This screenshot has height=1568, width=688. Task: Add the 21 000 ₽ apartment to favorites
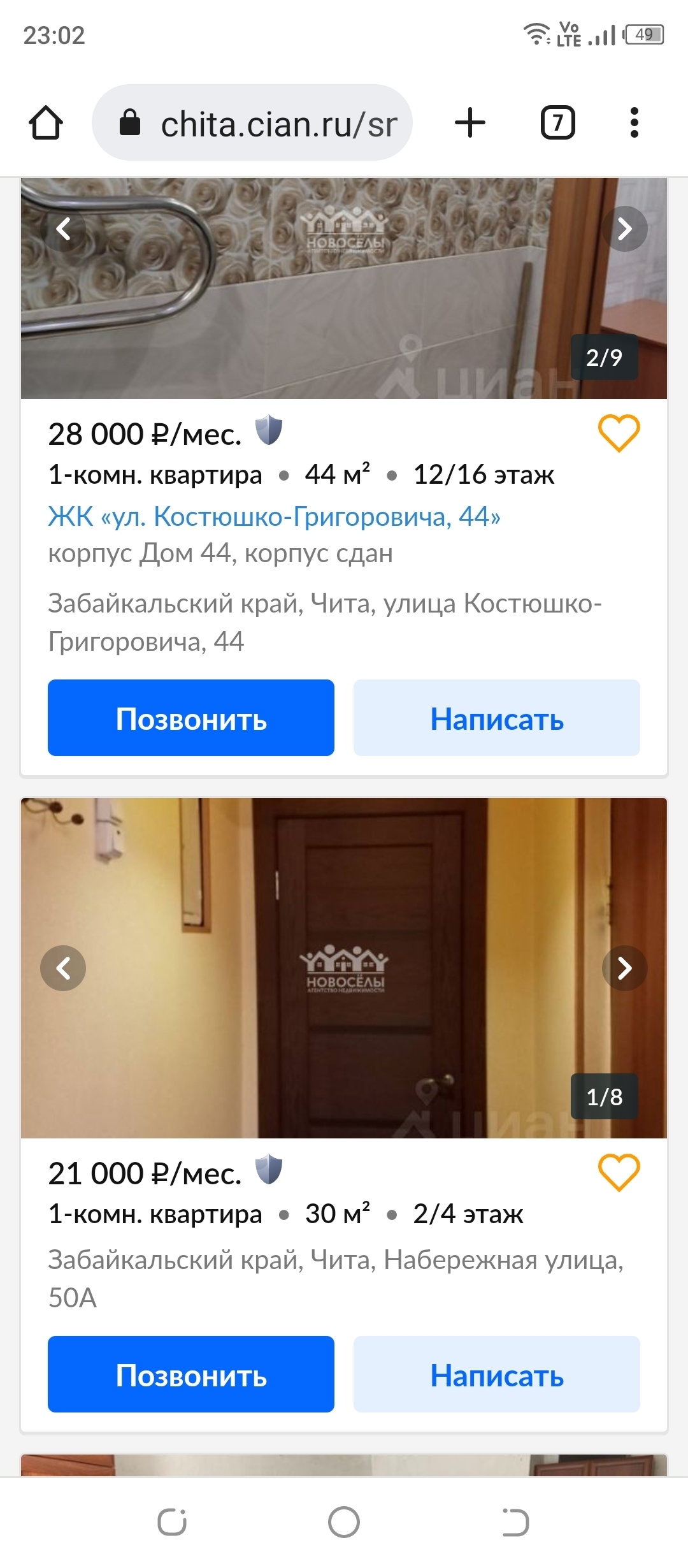[x=619, y=1173]
